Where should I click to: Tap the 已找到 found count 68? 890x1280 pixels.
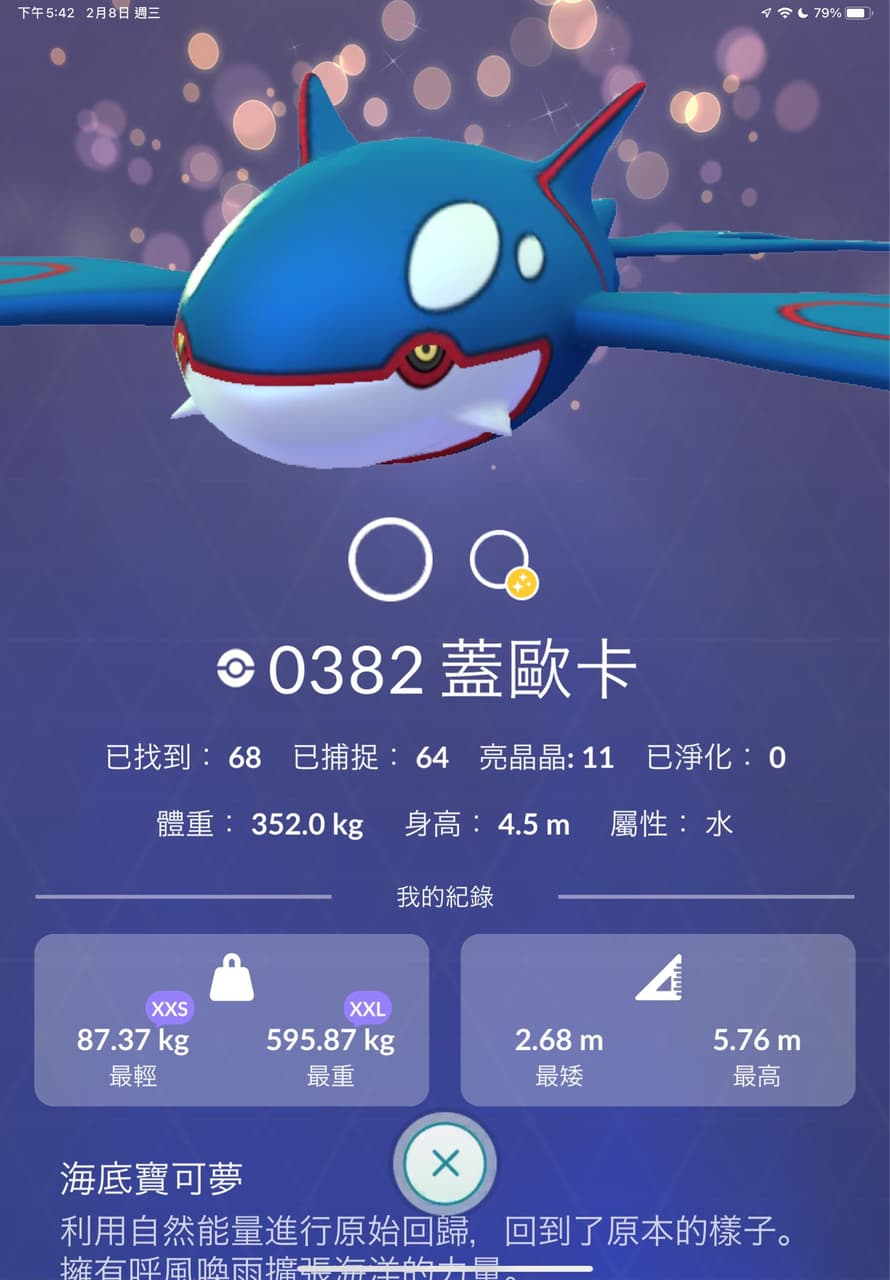tap(243, 758)
